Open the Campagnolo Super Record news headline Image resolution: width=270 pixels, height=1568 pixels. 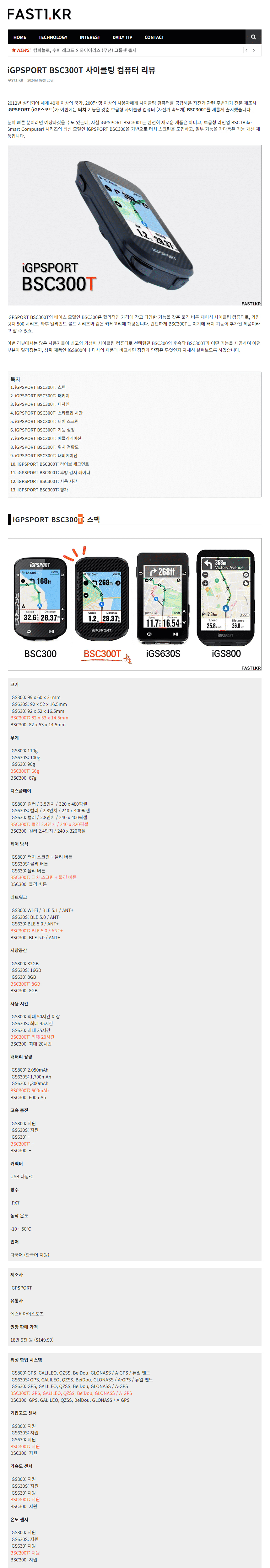tap(85, 50)
